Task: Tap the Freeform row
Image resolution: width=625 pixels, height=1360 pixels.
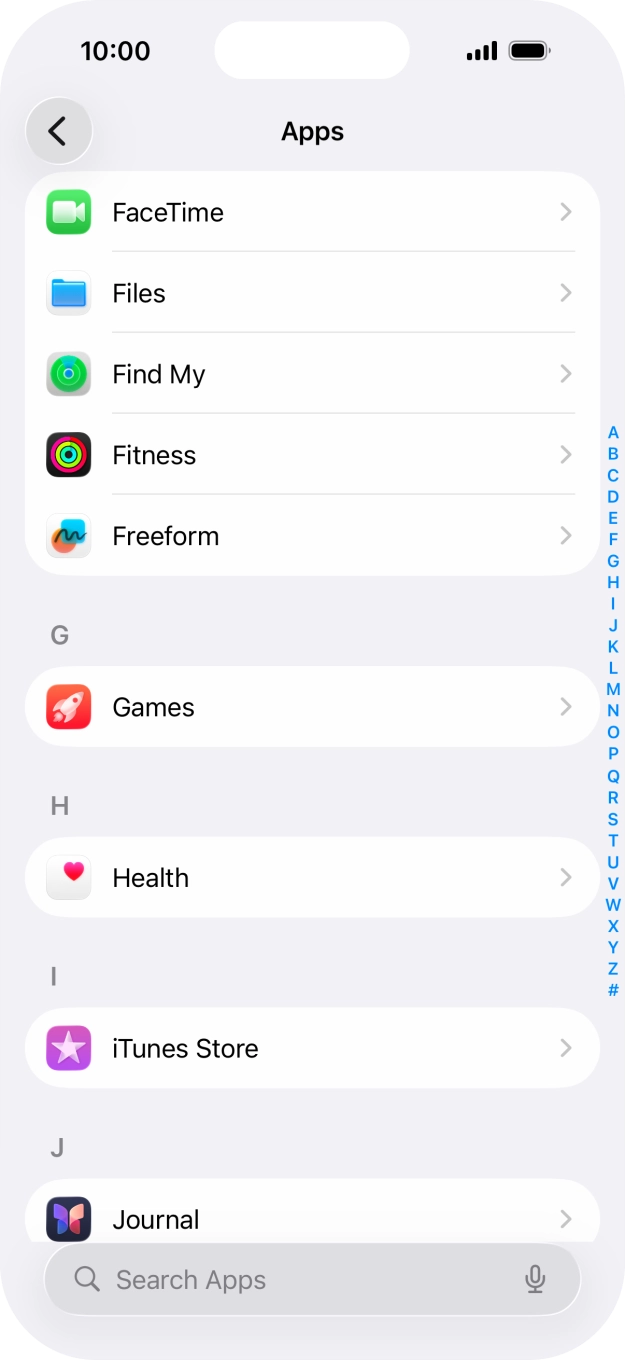Action: 312,536
